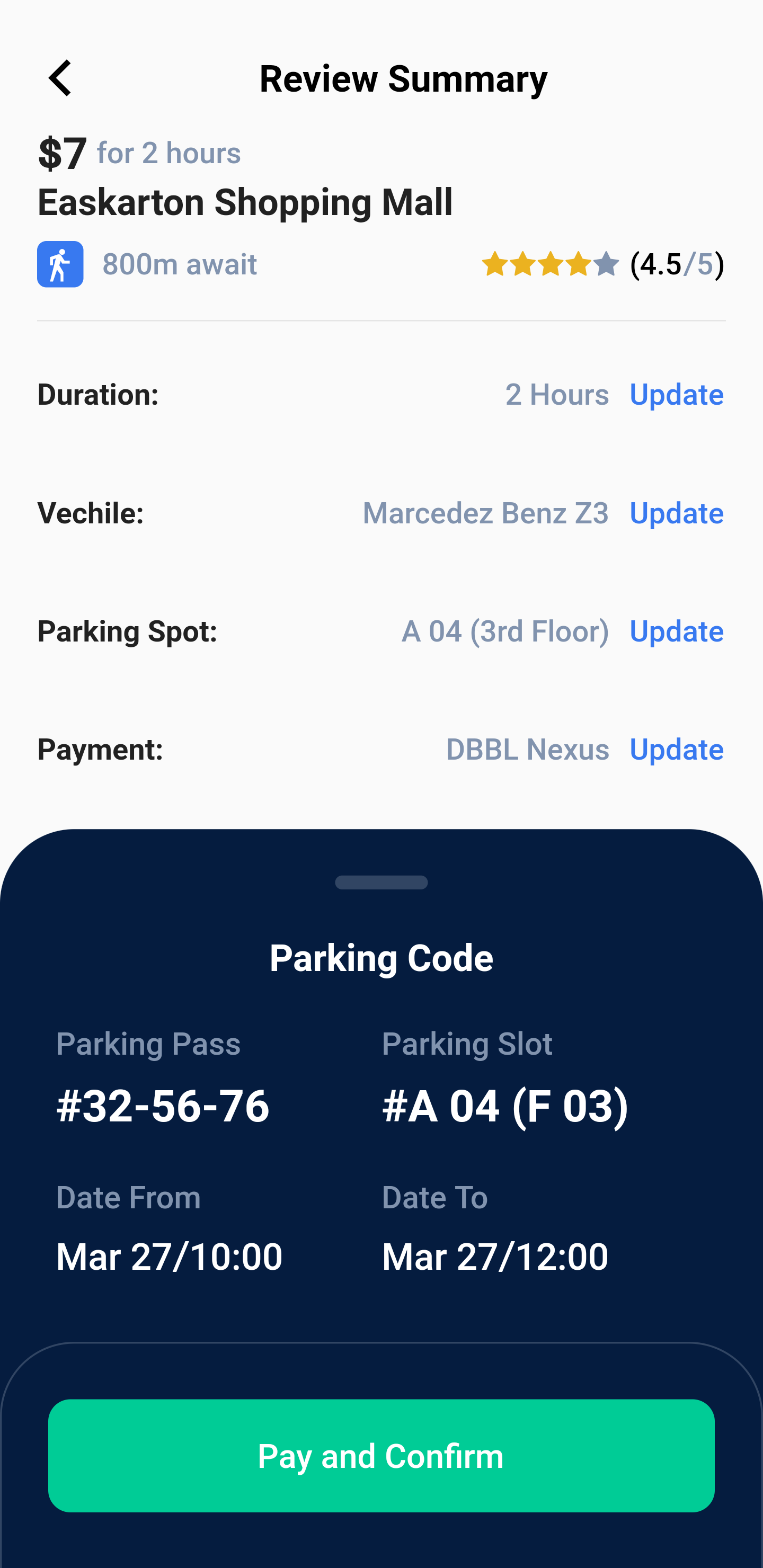
Task: Update the parking duration
Action: pos(676,395)
